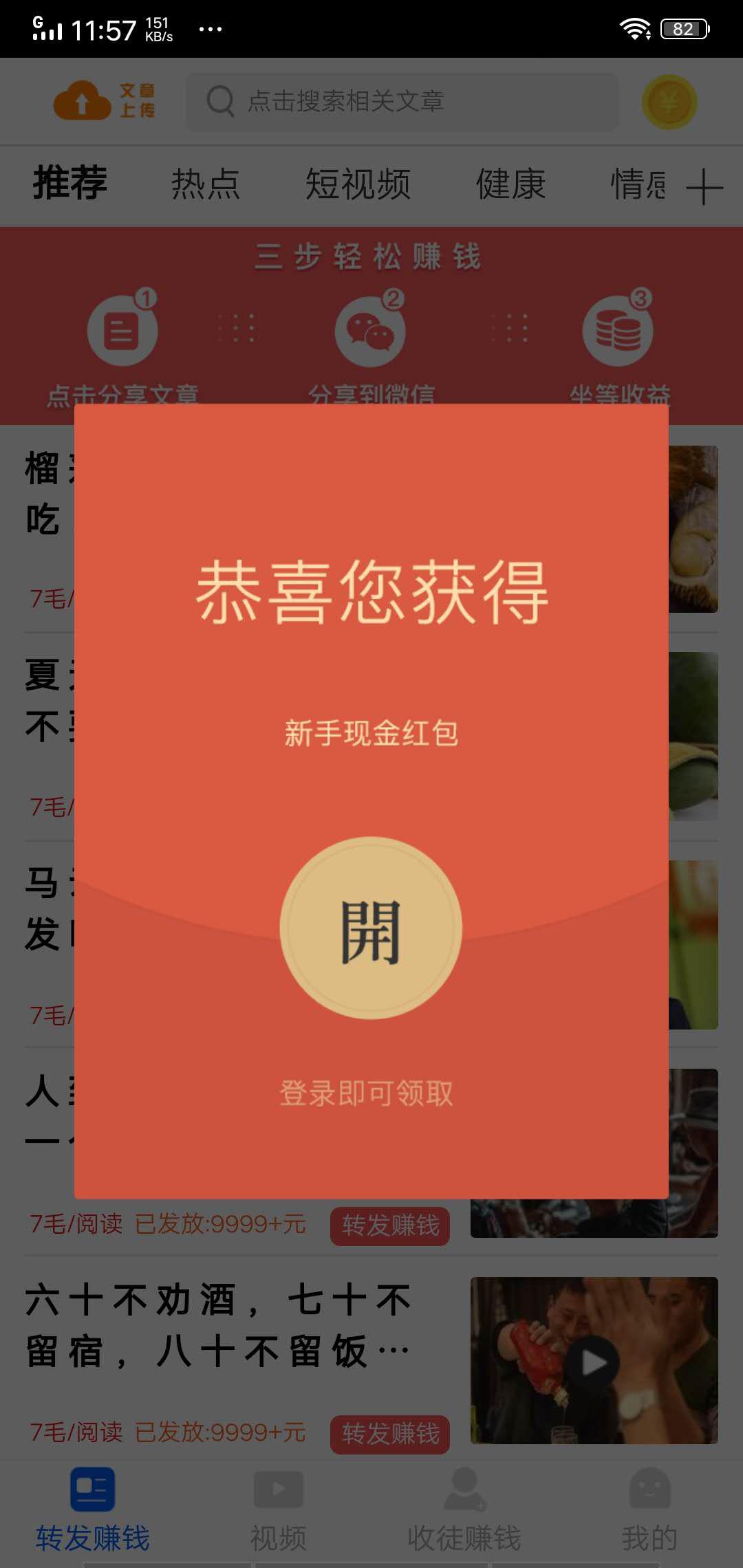Tap the 分享到微信 WeChat icon

[x=371, y=330]
